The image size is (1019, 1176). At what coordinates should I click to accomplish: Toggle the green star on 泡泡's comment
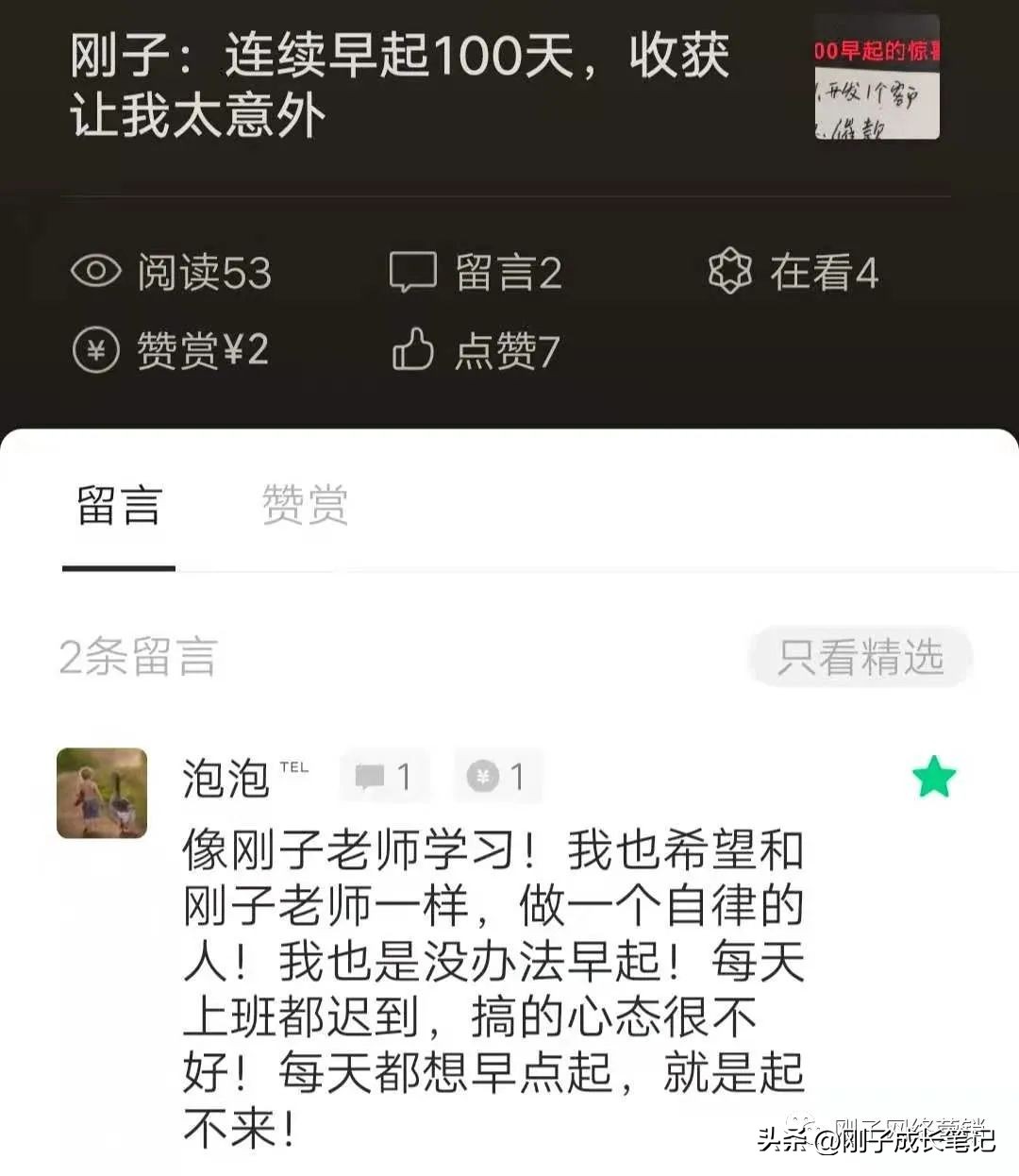point(932,776)
